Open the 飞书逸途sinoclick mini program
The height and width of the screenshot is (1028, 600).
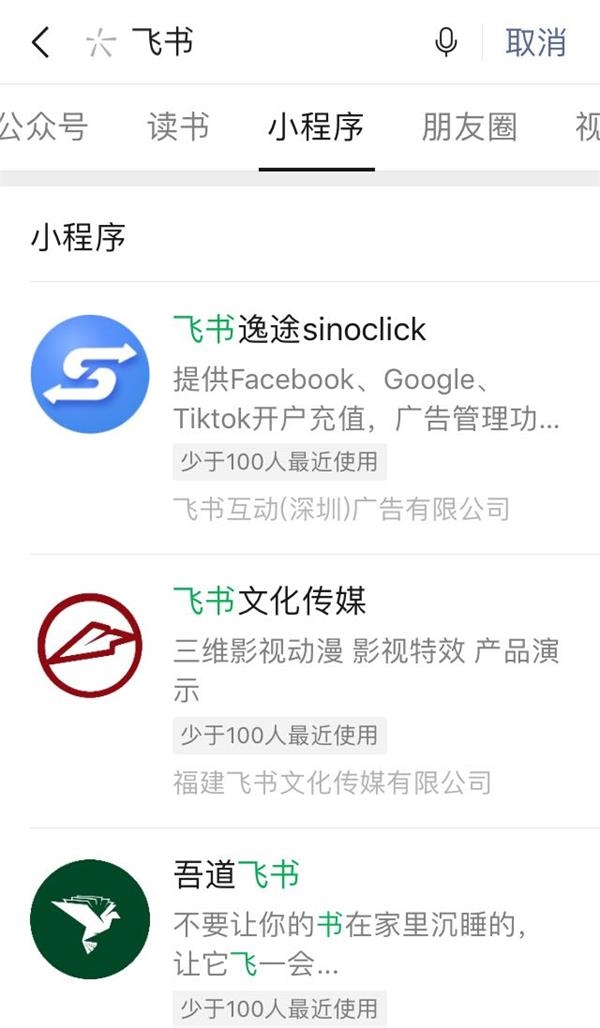pyautogui.click(x=315, y=418)
